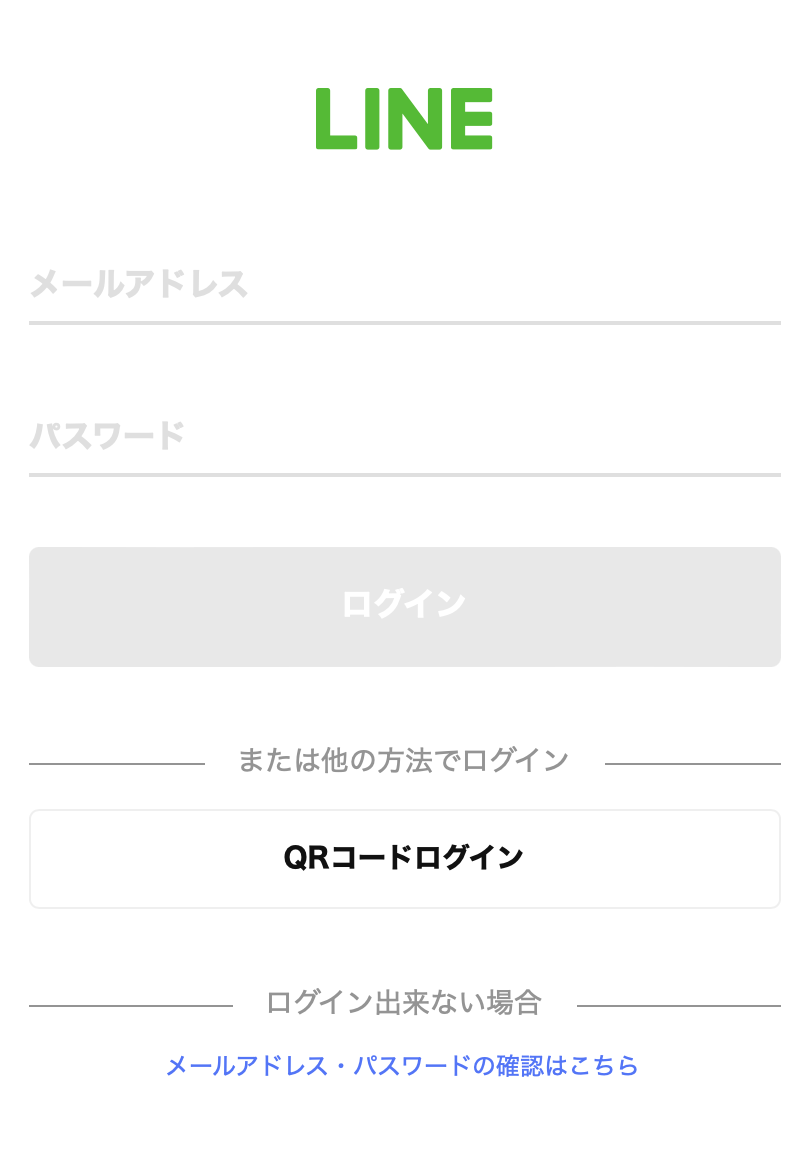Click the green LINE wordmark at top
This screenshot has width=812, height=1156.
pos(405,118)
